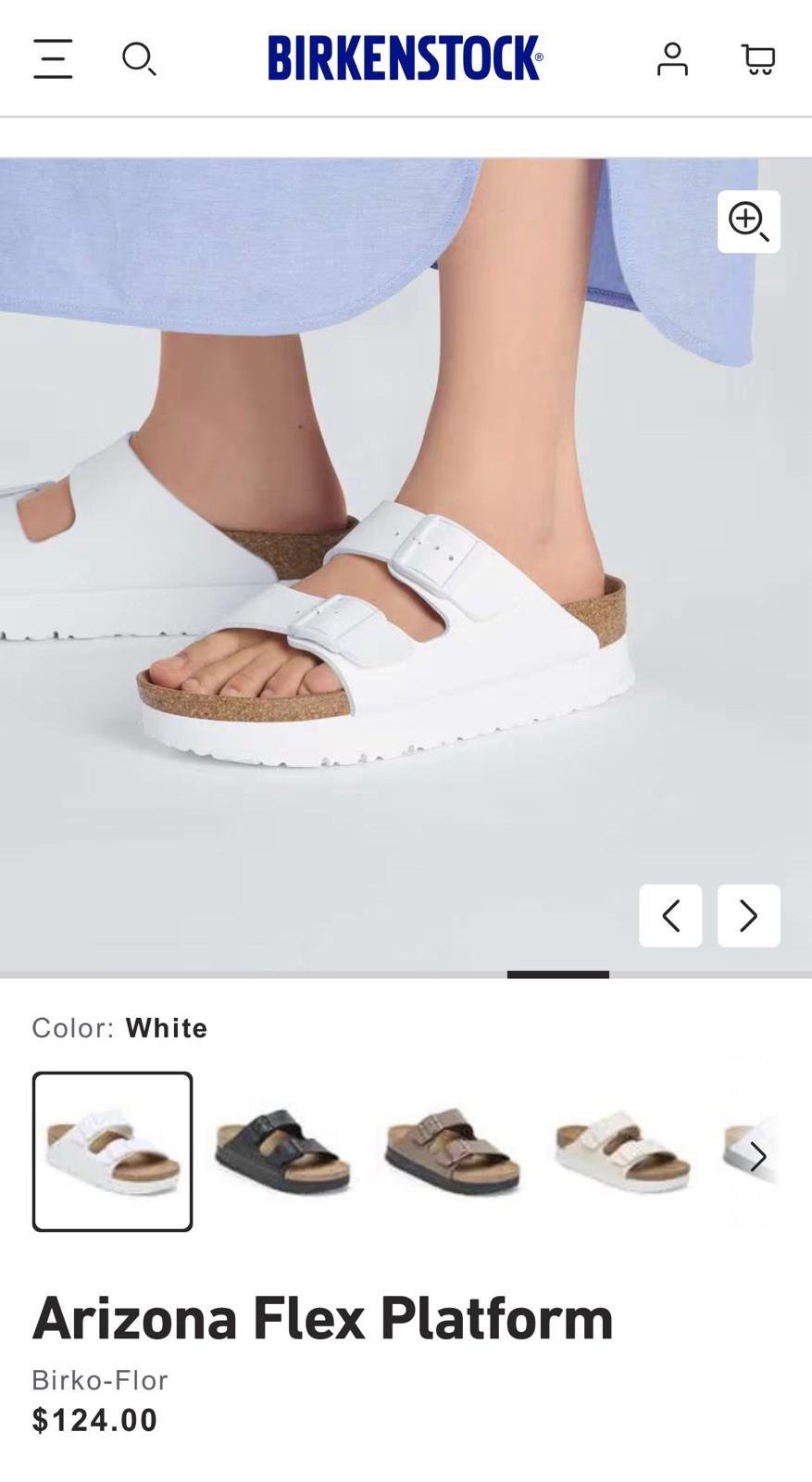Select the currently highlighted White color
812x1482 pixels.
click(x=112, y=1151)
